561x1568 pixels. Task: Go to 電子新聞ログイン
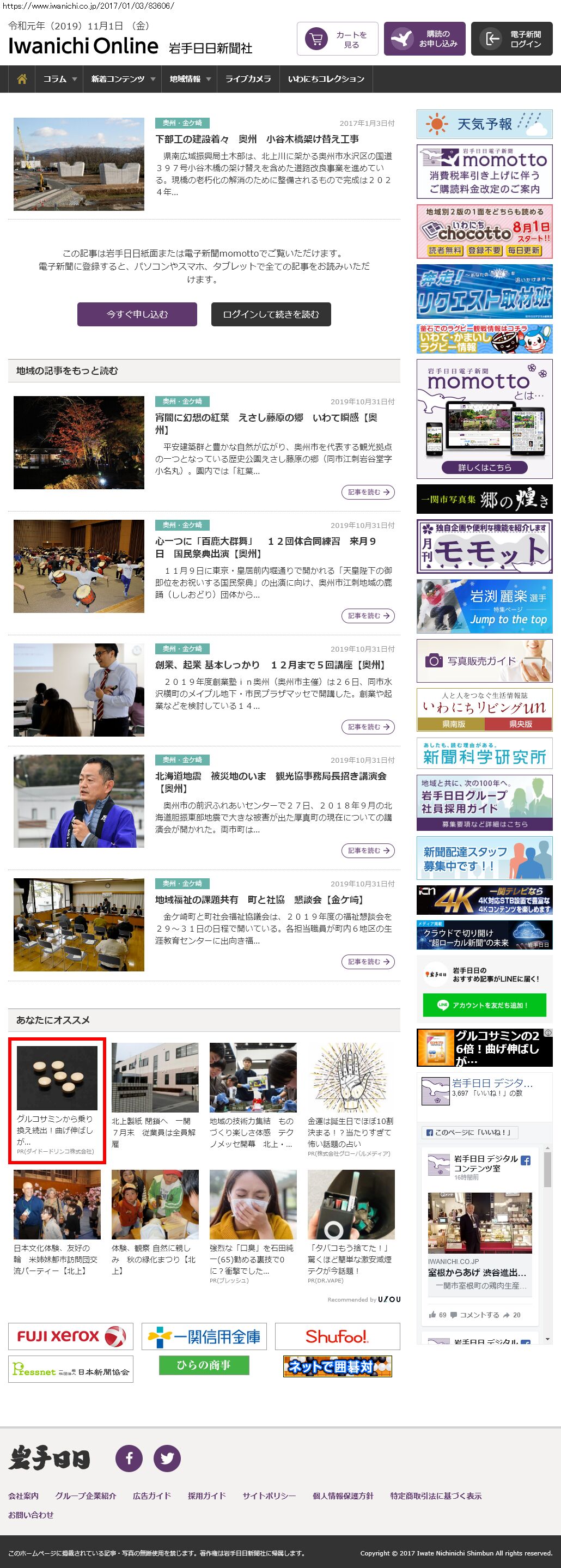click(511, 40)
